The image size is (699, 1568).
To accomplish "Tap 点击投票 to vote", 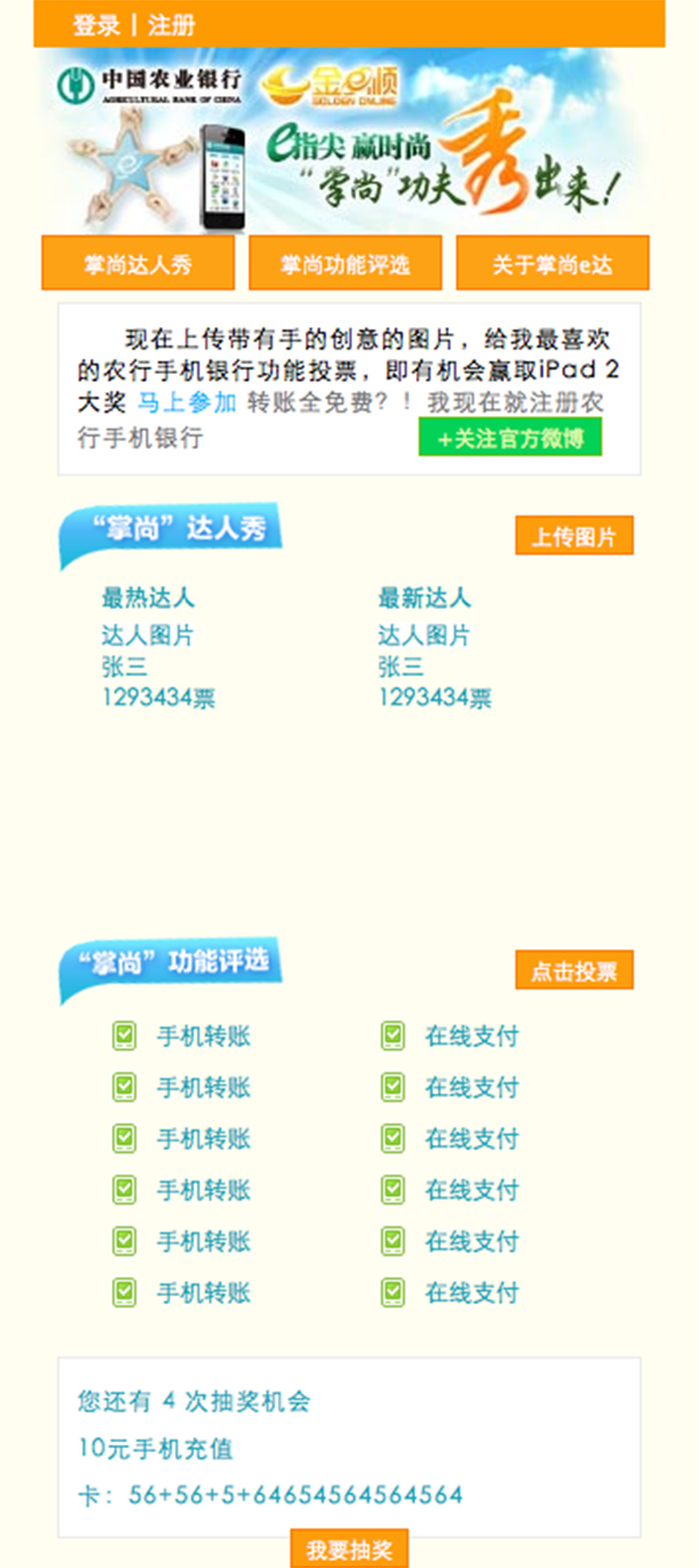I will [x=574, y=970].
